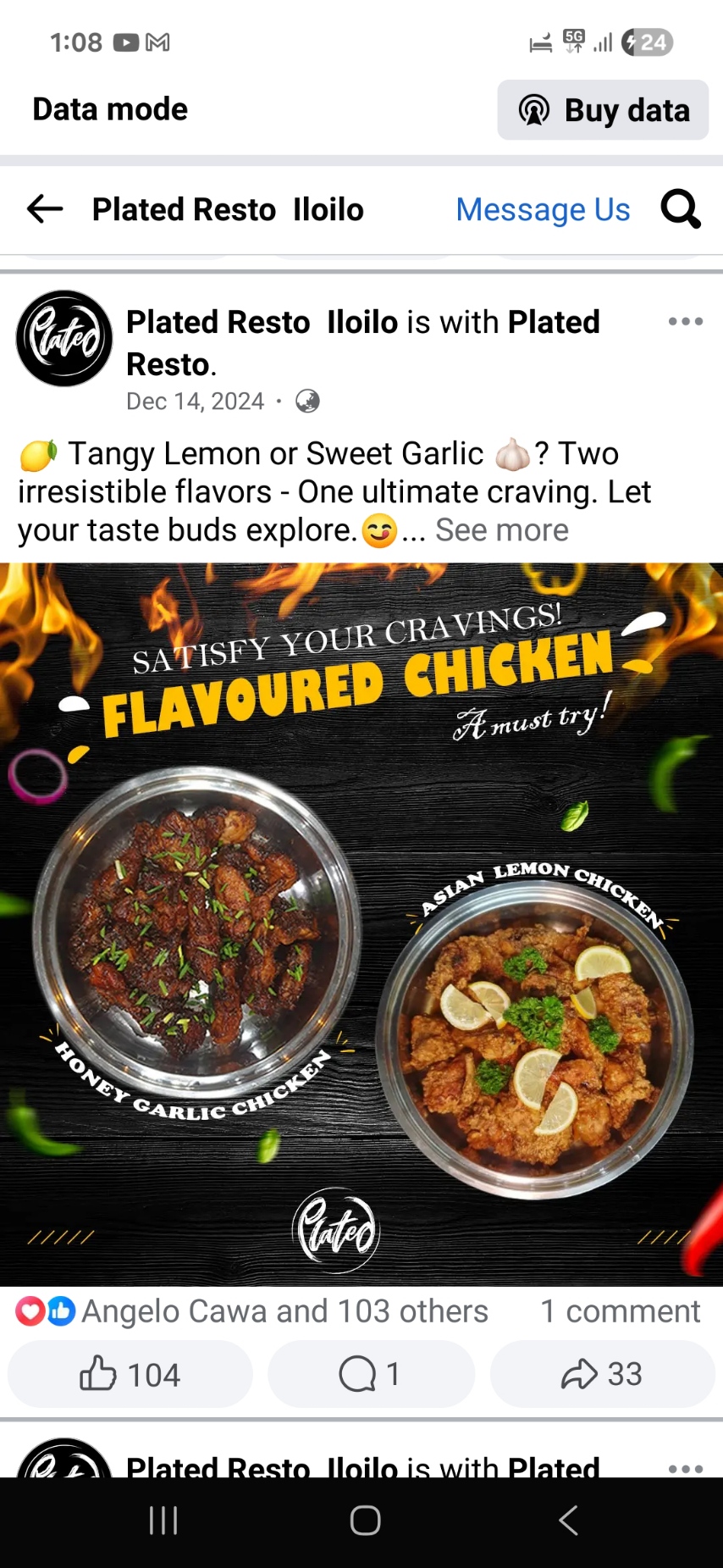Viewport: 723px width, 1568px height.
Task: Search within Plated Resto Iloilo page
Action: pos(681,208)
